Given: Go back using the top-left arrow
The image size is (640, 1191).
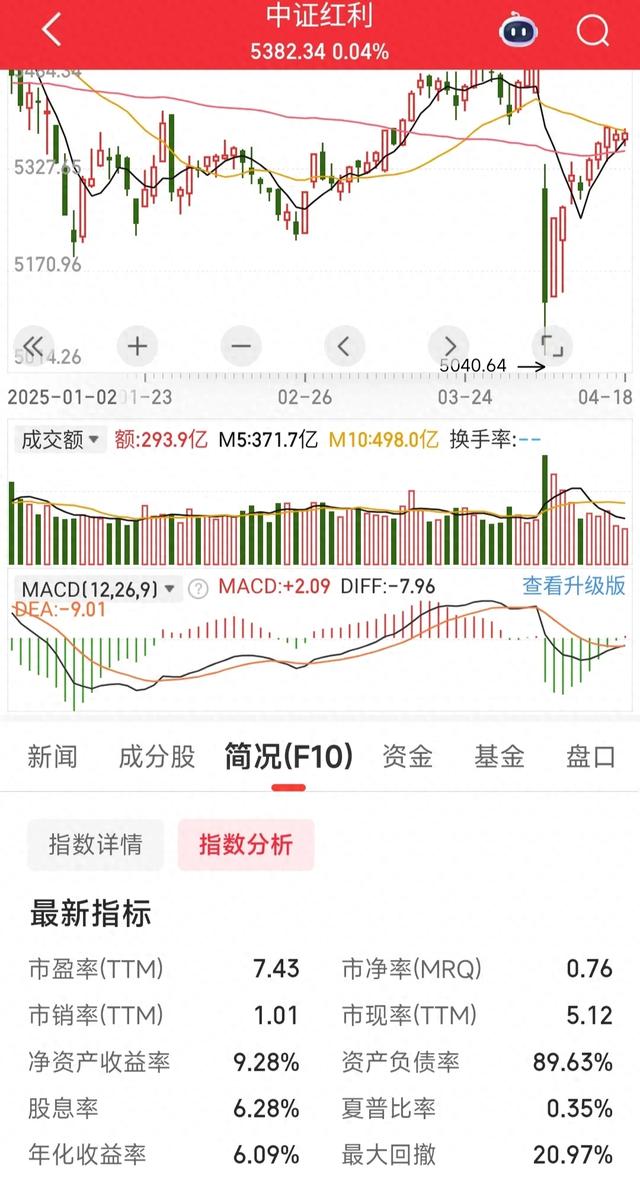Looking at the screenshot, I should (x=51, y=30).
